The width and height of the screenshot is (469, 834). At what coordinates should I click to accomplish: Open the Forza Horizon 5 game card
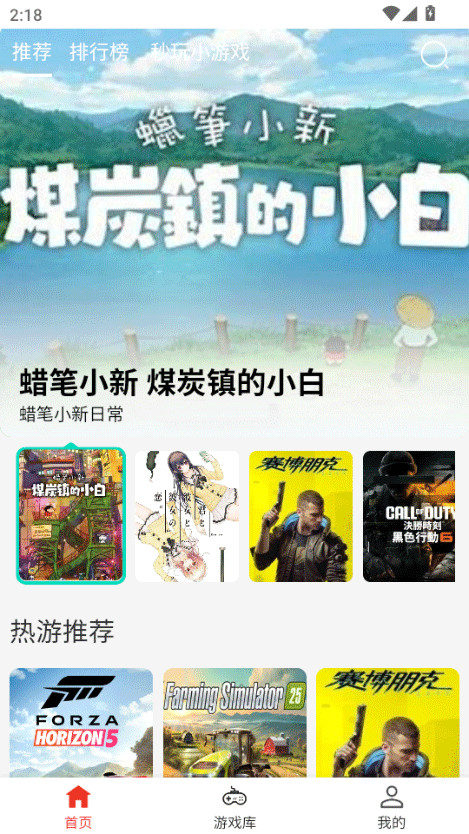pos(81,723)
